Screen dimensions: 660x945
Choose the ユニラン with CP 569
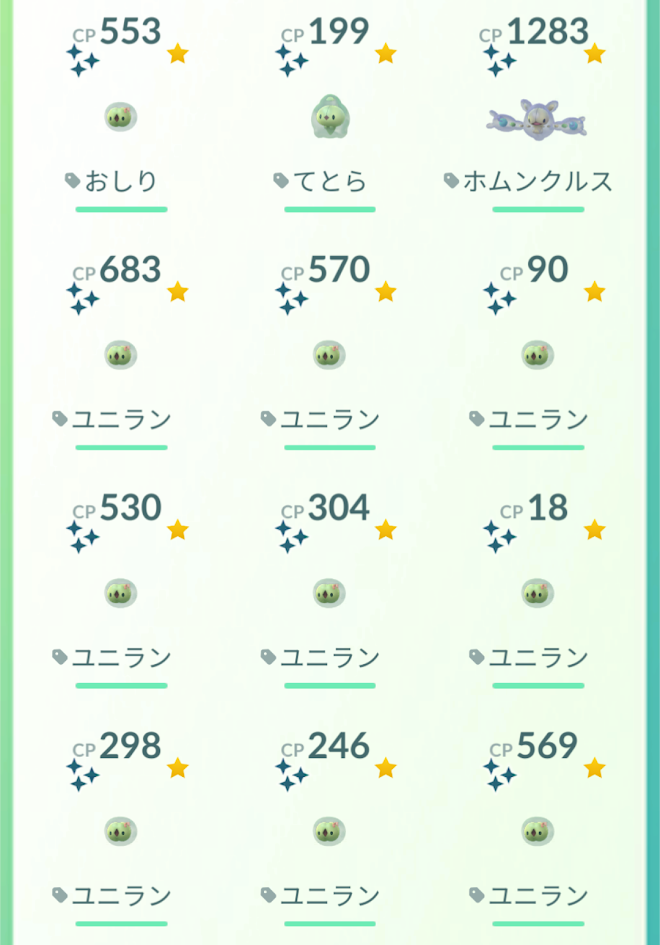537,831
